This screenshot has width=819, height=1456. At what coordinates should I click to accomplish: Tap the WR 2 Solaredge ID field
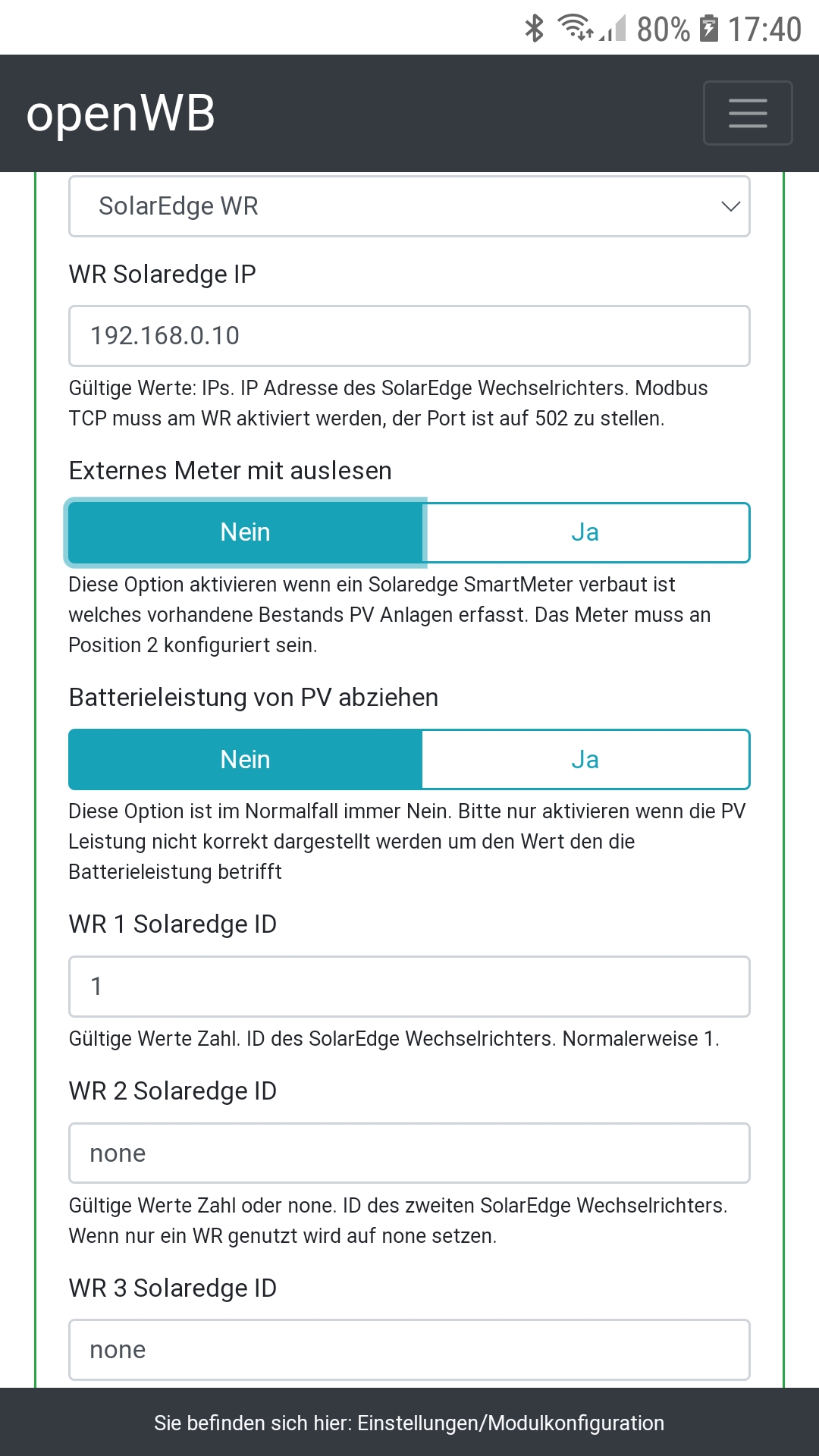(409, 1153)
